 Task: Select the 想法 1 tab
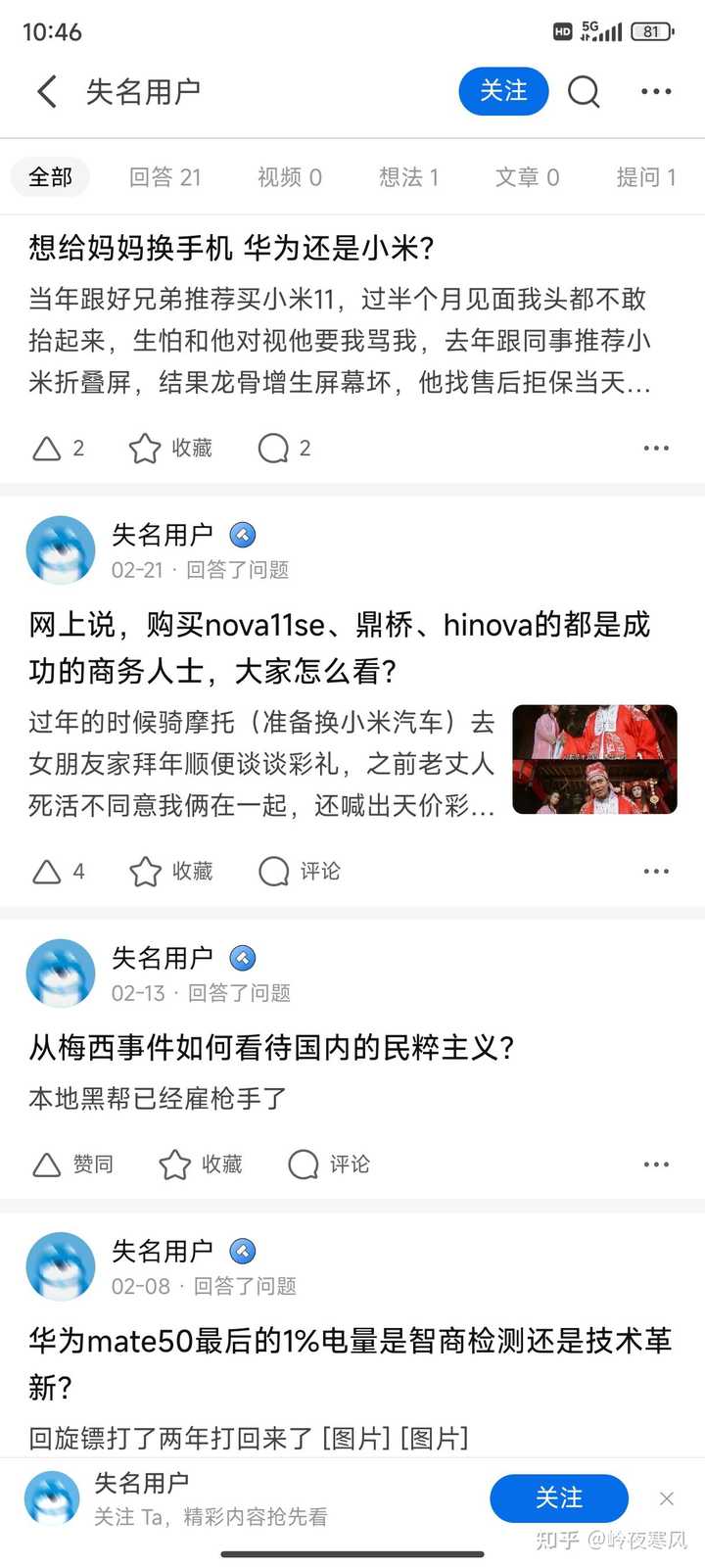[408, 177]
